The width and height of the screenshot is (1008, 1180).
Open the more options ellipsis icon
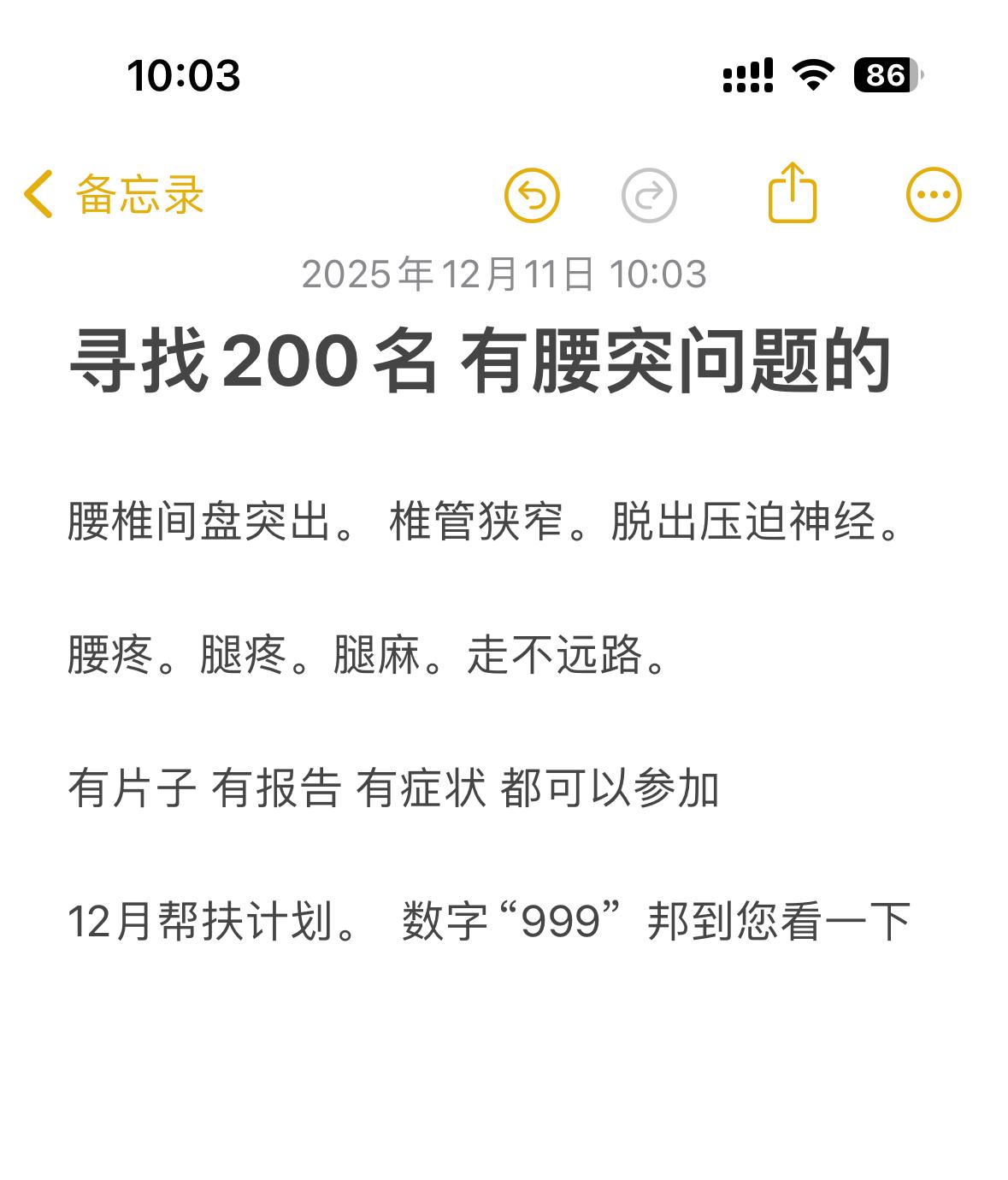pos(934,194)
